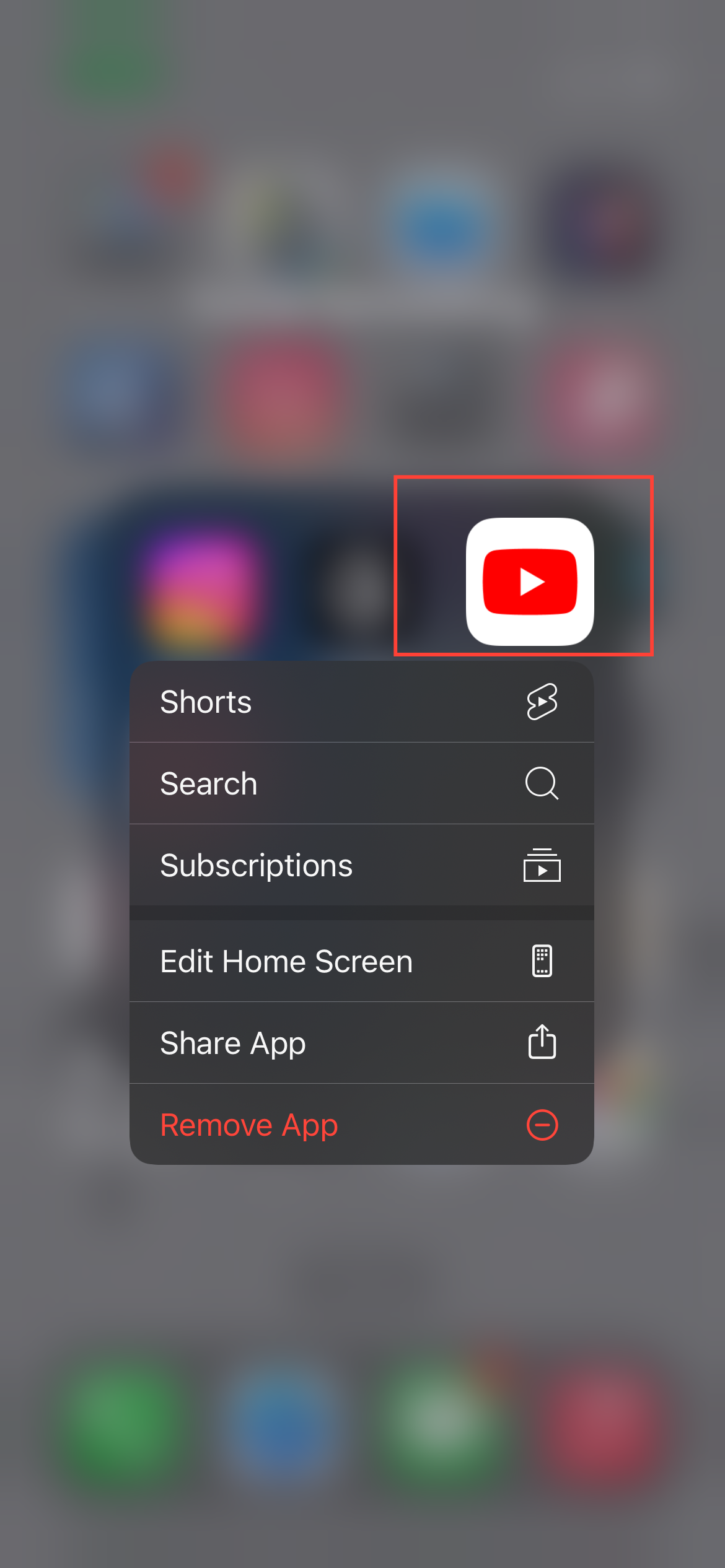Image resolution: width=725 pixels, height=1568 pixels.
Task: Open YouTube Shorts from the quick actions
Action: 361,702
